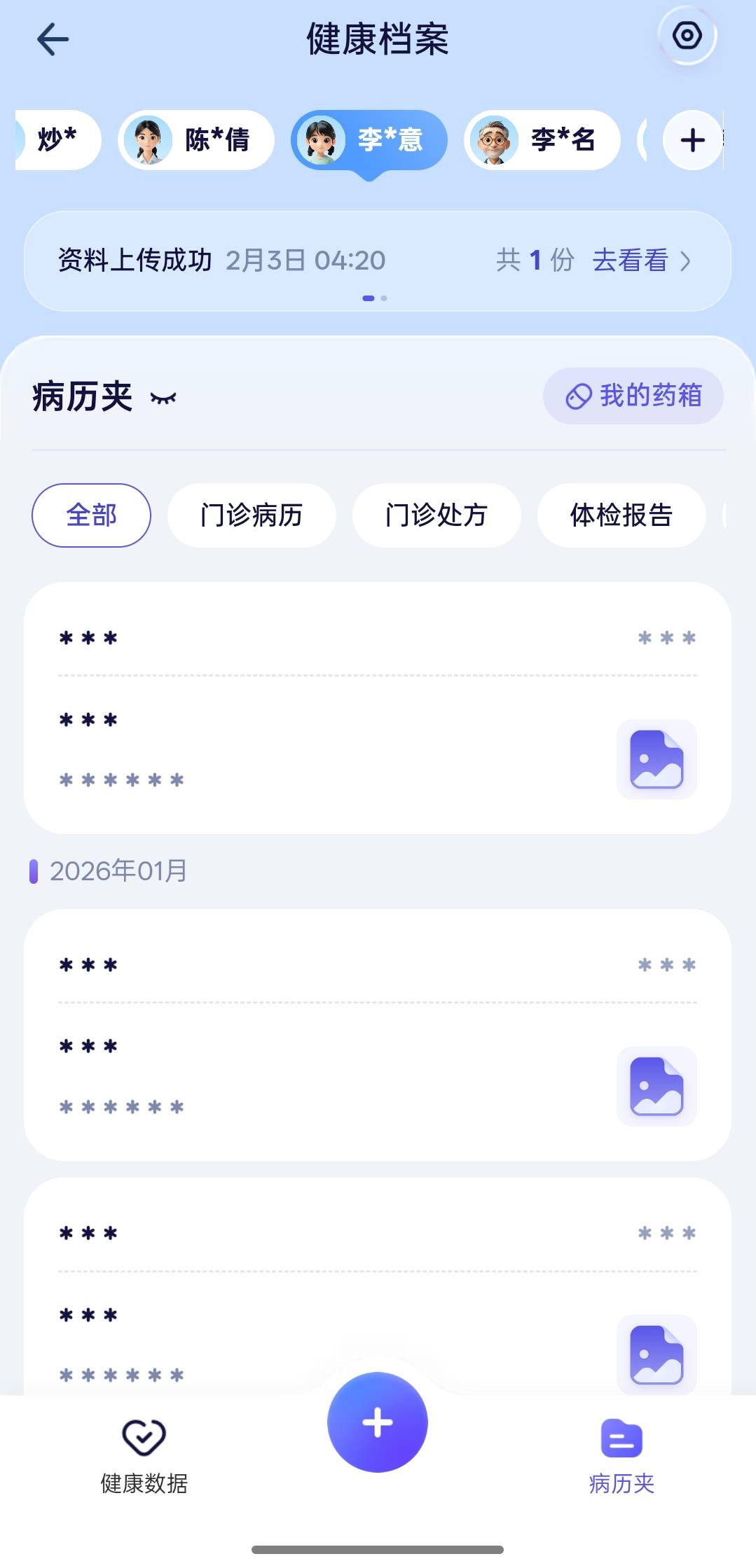Viewport: 756px width, 1568px height.
Task: Toggle record visibility eye icon beside 病历夹
Action: (163, 398)
